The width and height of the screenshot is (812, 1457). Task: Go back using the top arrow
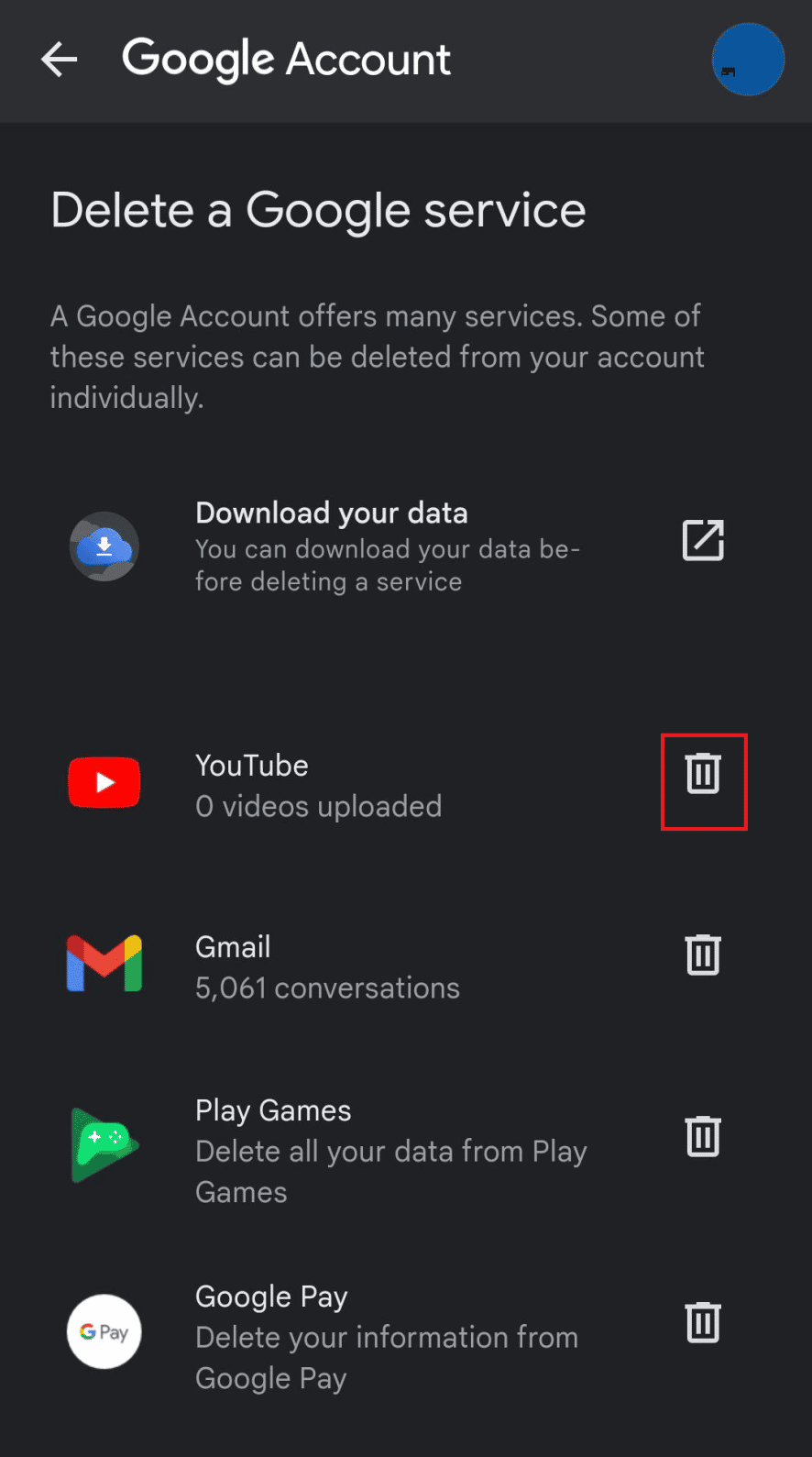coord(60,61)
